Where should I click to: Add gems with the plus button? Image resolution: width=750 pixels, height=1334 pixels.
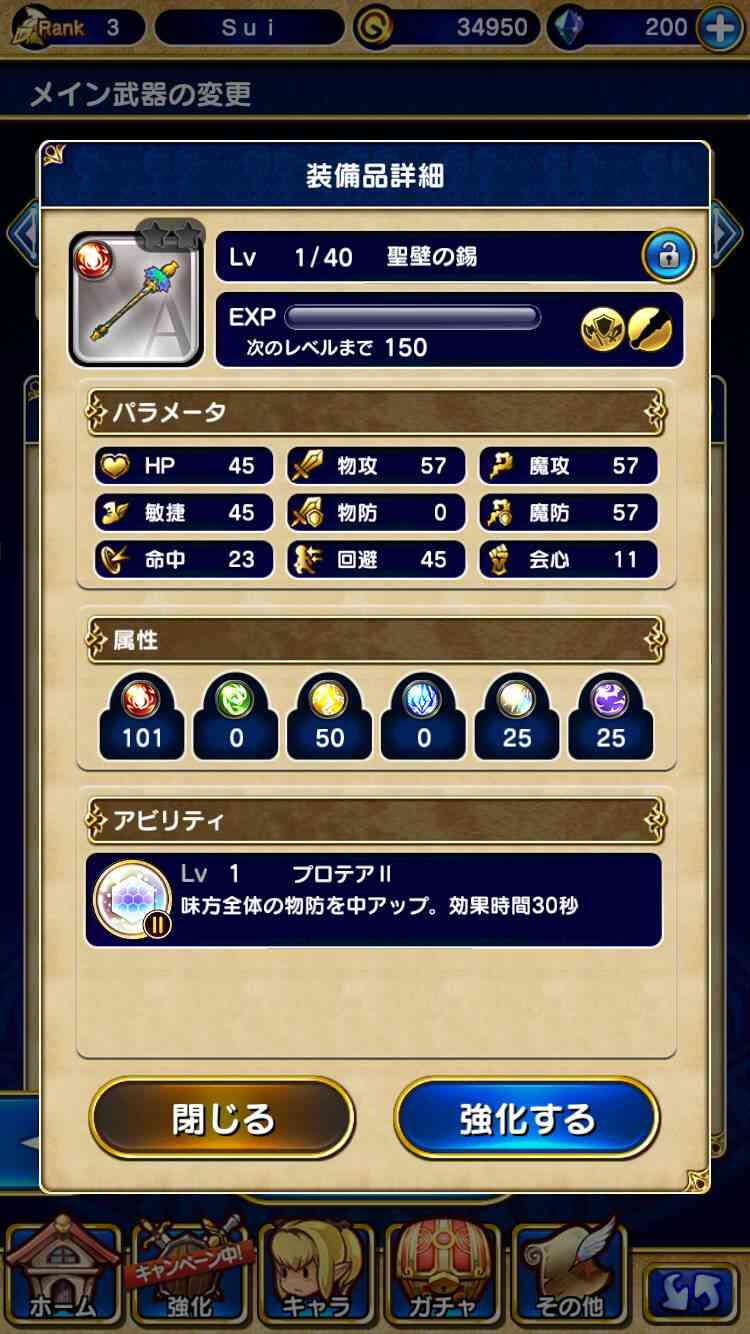click(721, 27)
